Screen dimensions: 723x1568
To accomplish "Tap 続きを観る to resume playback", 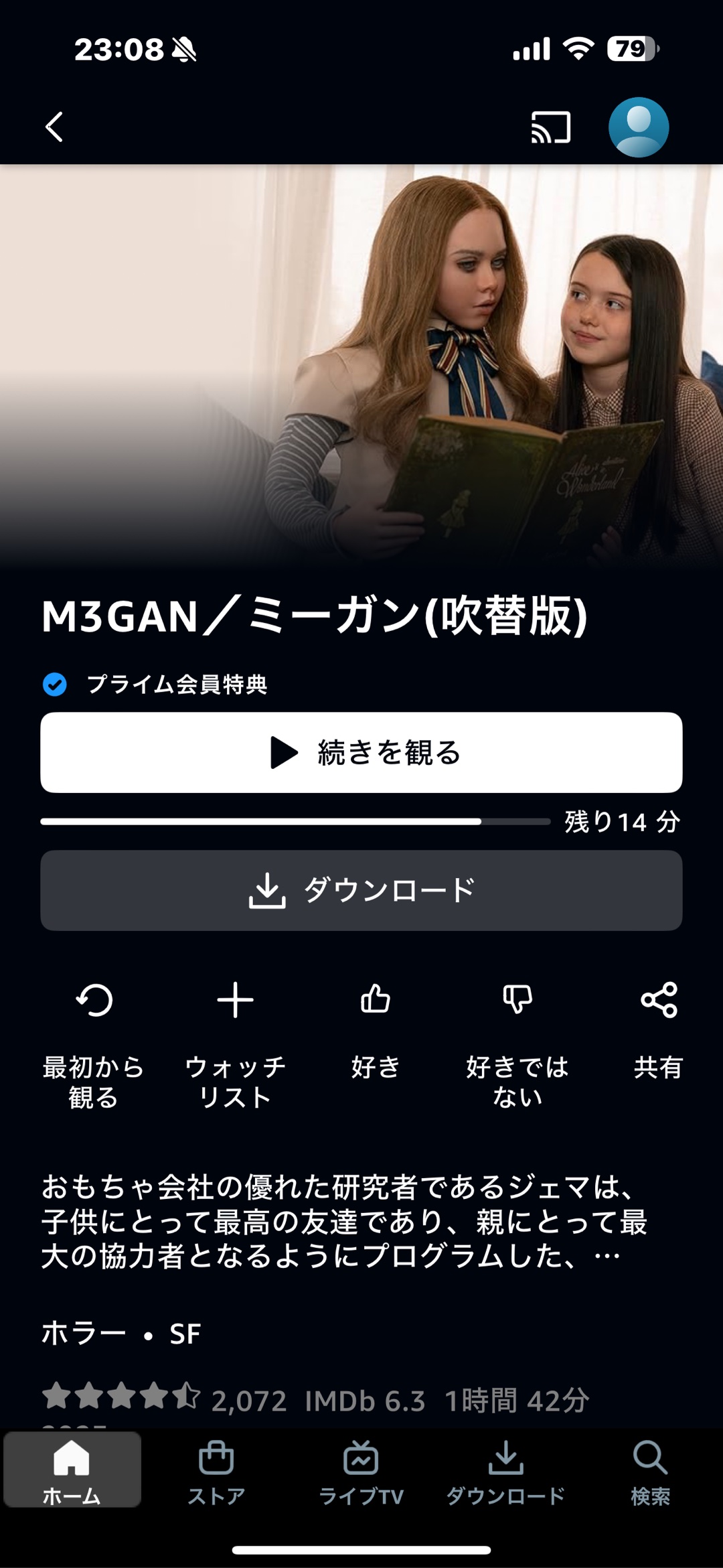I will tap(361, 752).
